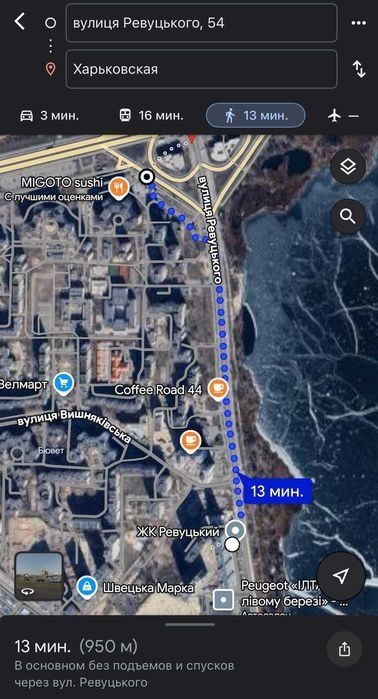Viewport: 378px width, 699px height.
Task: Open the Coffee Road 44 marker
Action: pyautogui.click(x=218, y=389)
